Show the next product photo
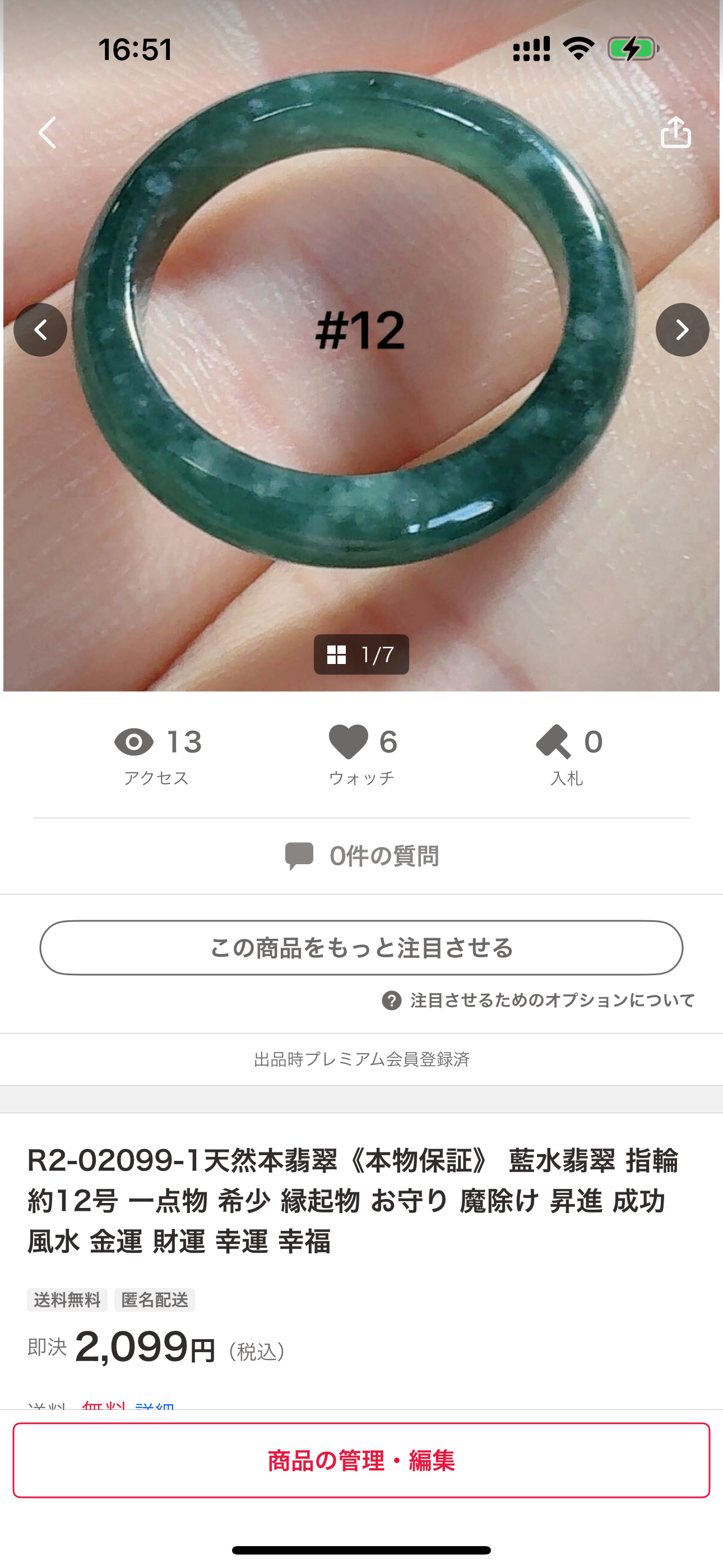 click(x=682, y=330)
